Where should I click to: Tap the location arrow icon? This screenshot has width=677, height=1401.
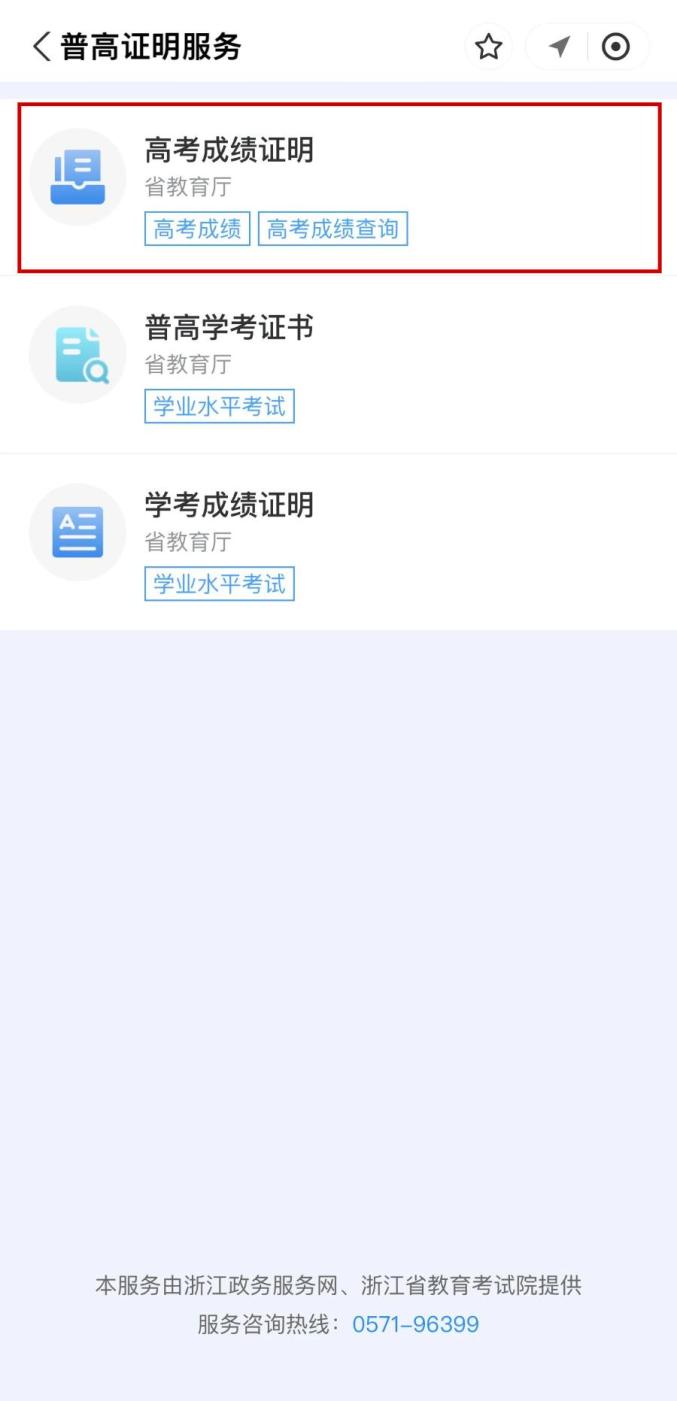click(560, 47)
